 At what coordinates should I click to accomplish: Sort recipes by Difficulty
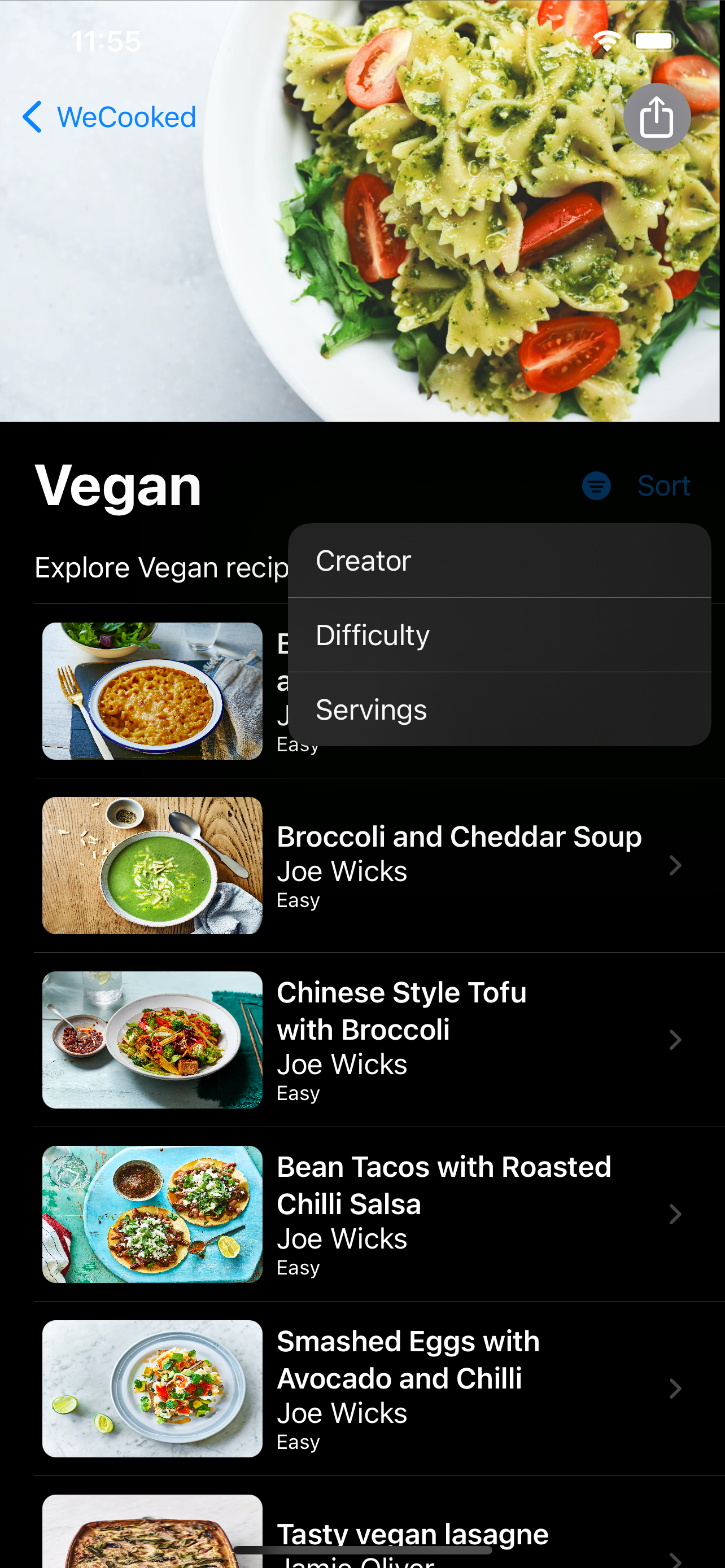[499, 635]
